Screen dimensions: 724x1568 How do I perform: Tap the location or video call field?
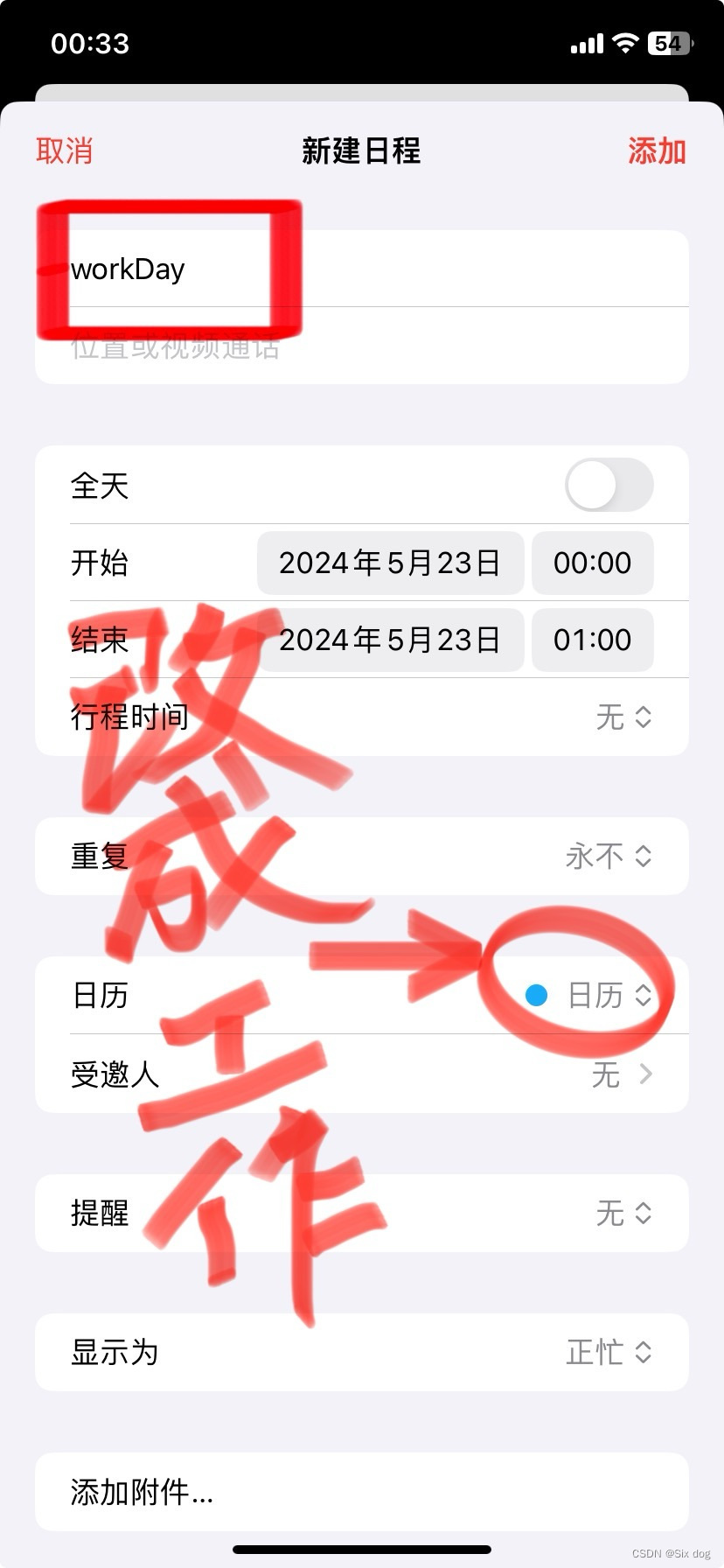[350, 347]
